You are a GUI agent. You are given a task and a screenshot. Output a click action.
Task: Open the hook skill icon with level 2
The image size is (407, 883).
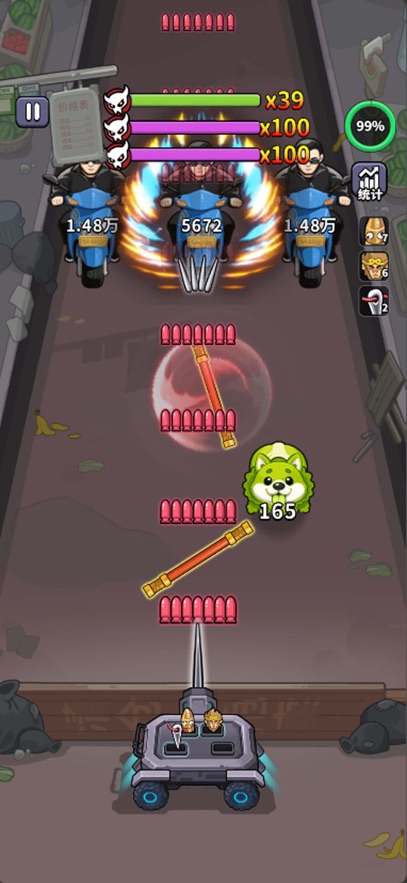click(374, 301)
